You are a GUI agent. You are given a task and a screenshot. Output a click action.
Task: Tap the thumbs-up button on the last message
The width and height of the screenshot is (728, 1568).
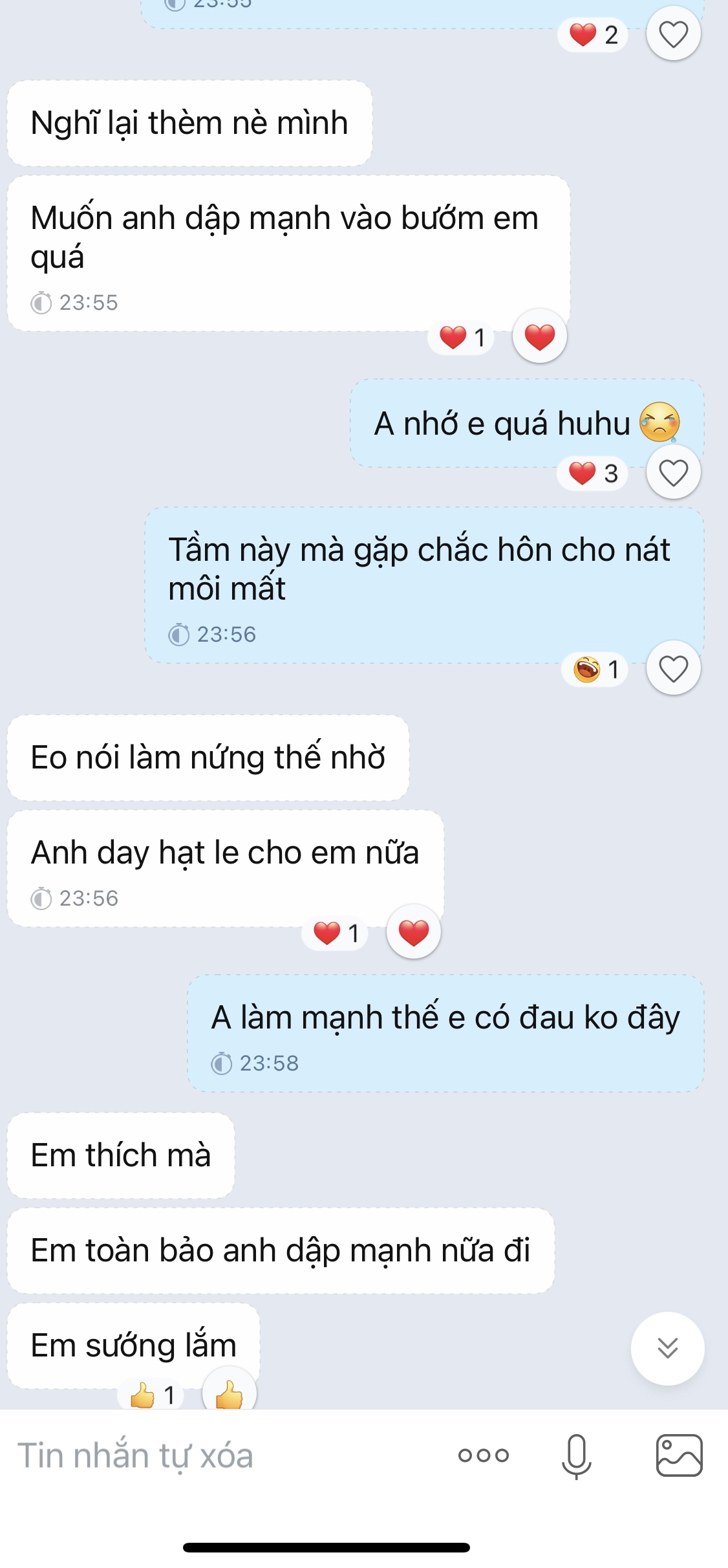point(229,1393)
